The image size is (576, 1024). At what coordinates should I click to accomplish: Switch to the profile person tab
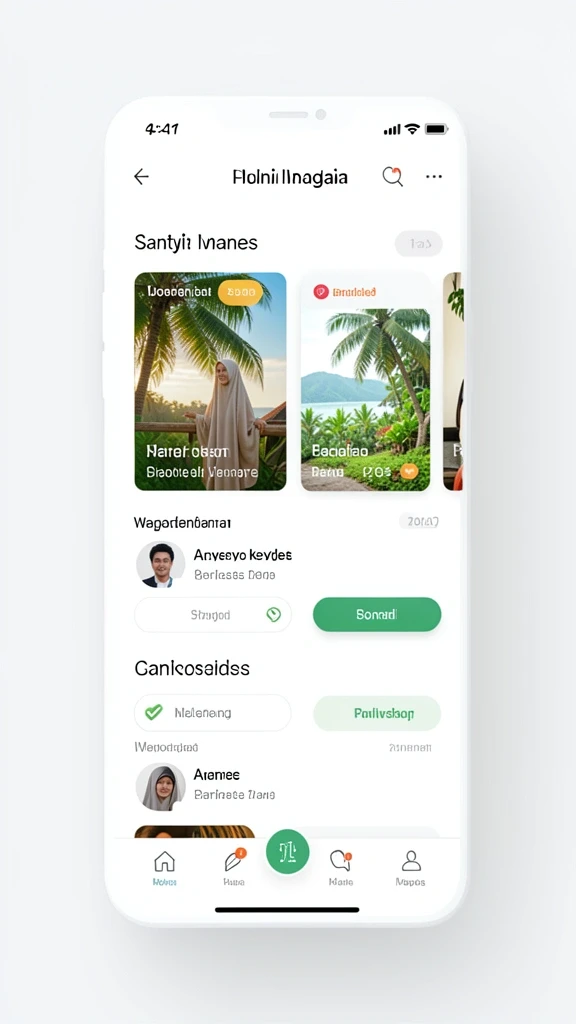tap(411, 869)
